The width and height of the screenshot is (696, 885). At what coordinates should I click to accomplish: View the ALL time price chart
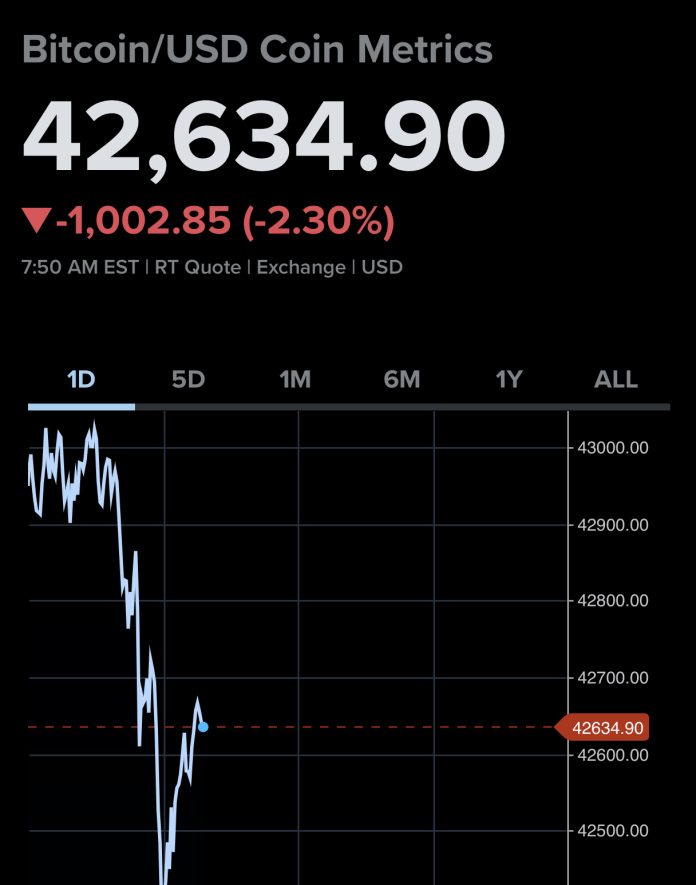click(x=616, y=380)
